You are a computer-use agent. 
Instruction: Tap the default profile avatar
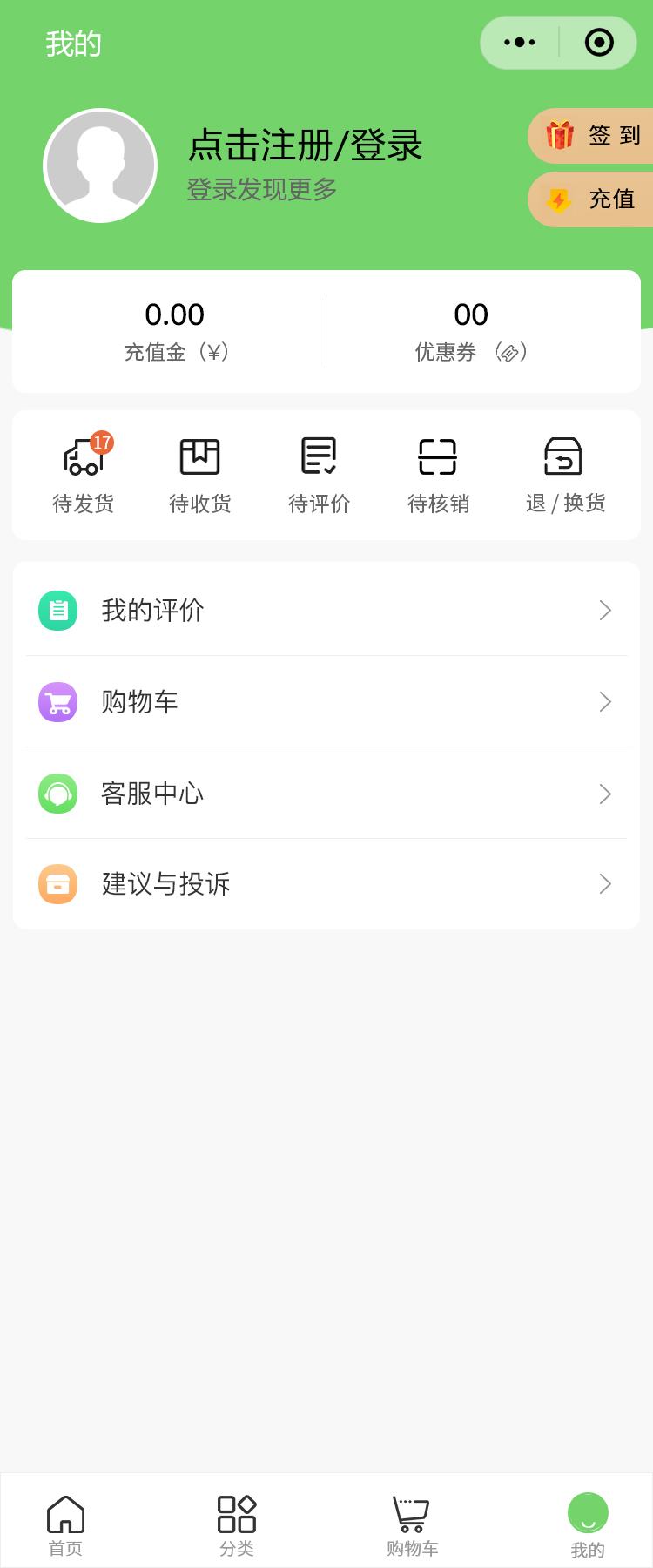tap(100, 166)
